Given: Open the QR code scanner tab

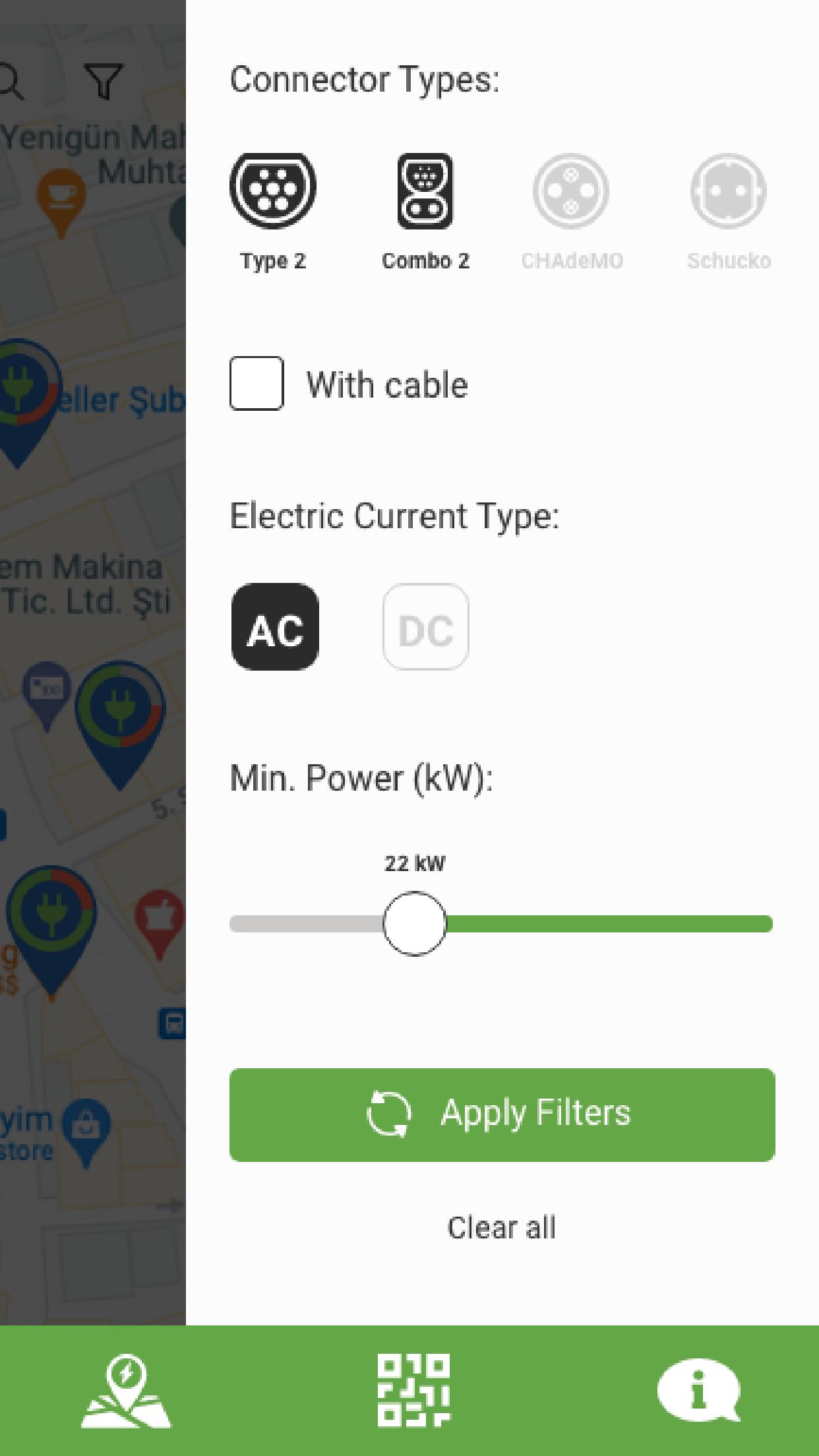Looking at the screenshot, I should click(413, 1391).
